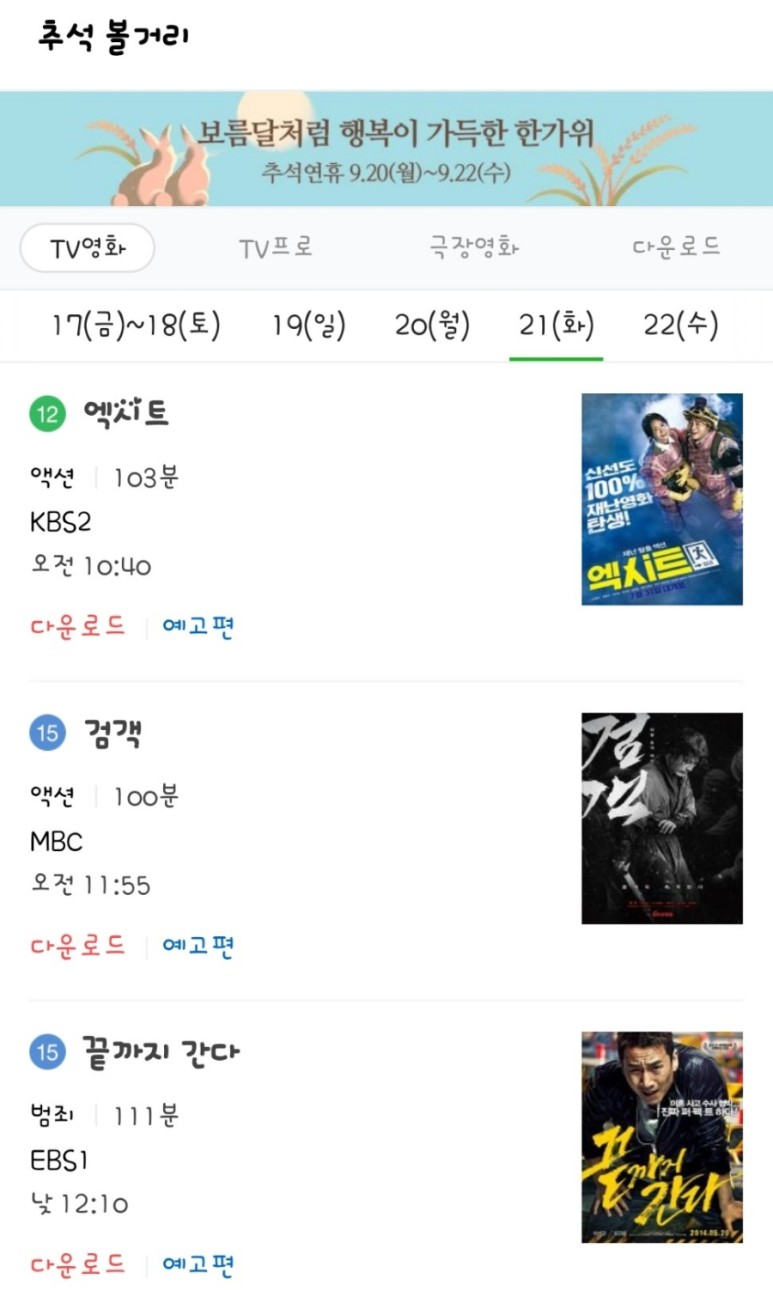This screenshot has width=773, height=1297.
Task: Open the 예고편 link for 끝까지 간다
Action: tap(197, 1265)
